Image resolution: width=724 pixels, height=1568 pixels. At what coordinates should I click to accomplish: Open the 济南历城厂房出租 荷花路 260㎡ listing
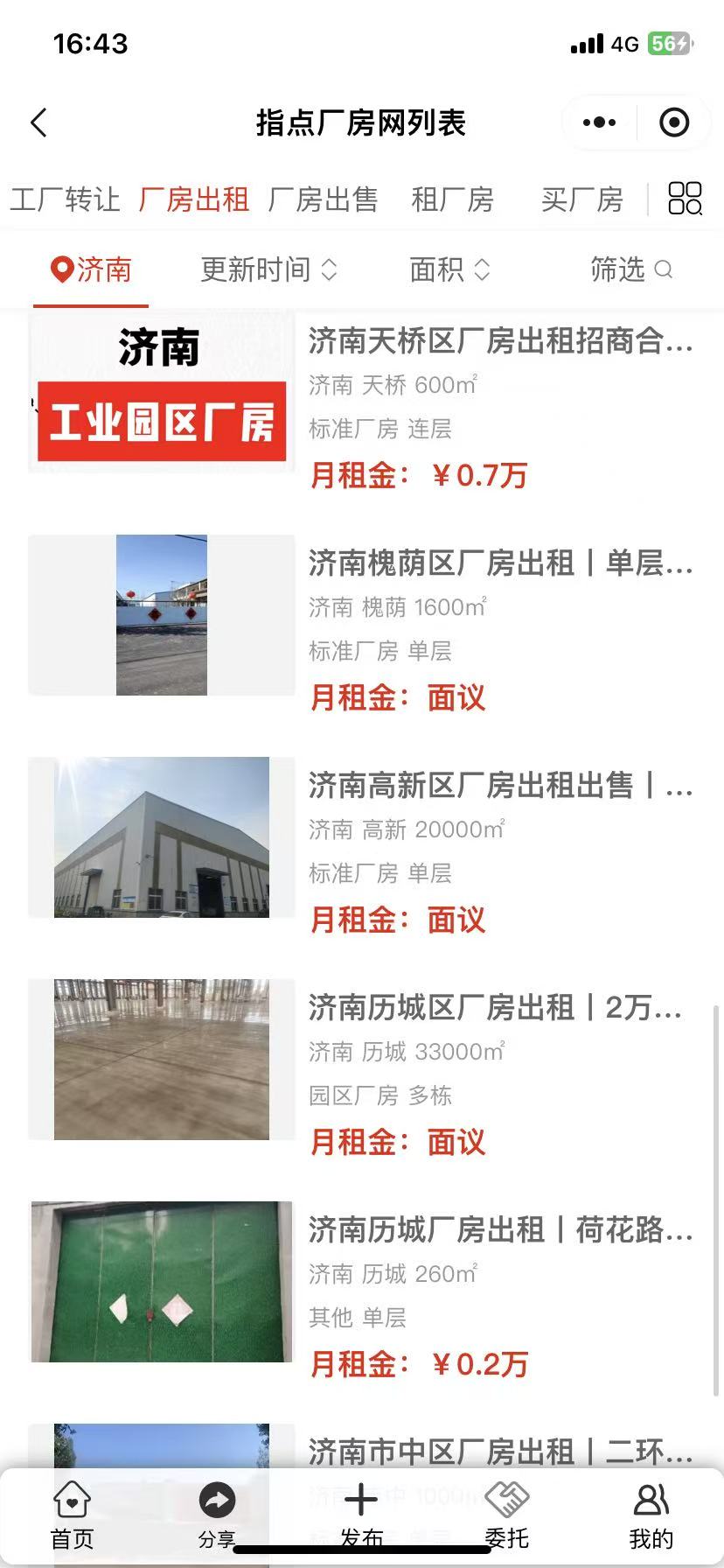pos(500,1230)
